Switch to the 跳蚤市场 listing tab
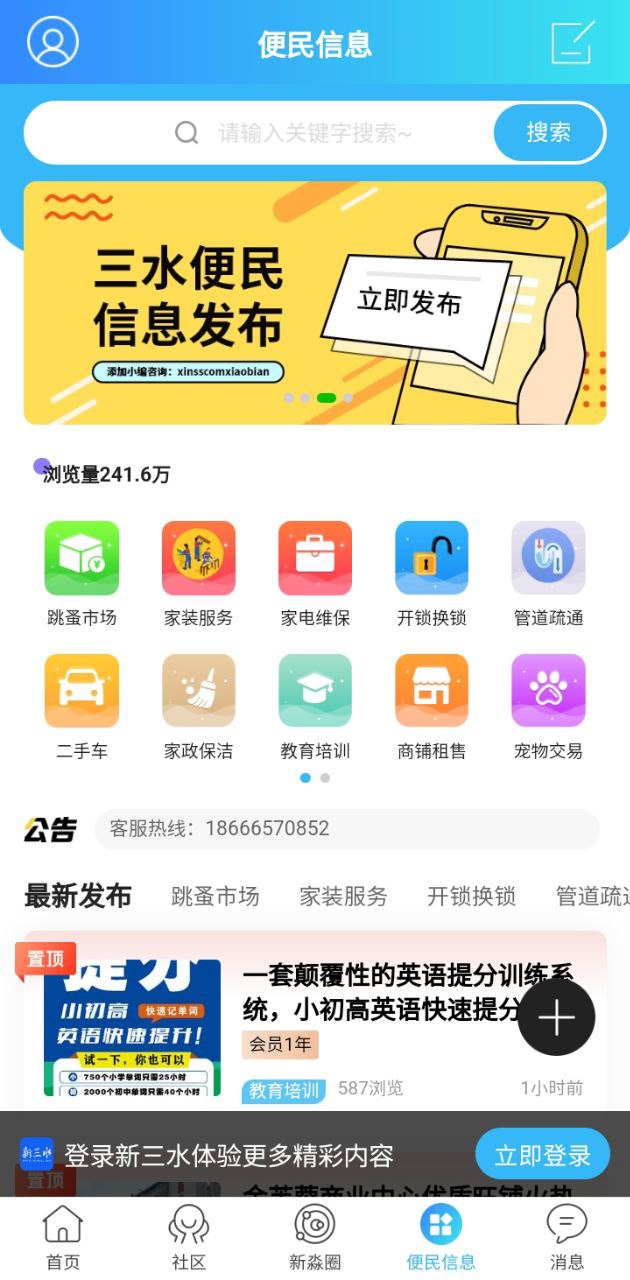630x1280 pixels. [x=215, y=896]
